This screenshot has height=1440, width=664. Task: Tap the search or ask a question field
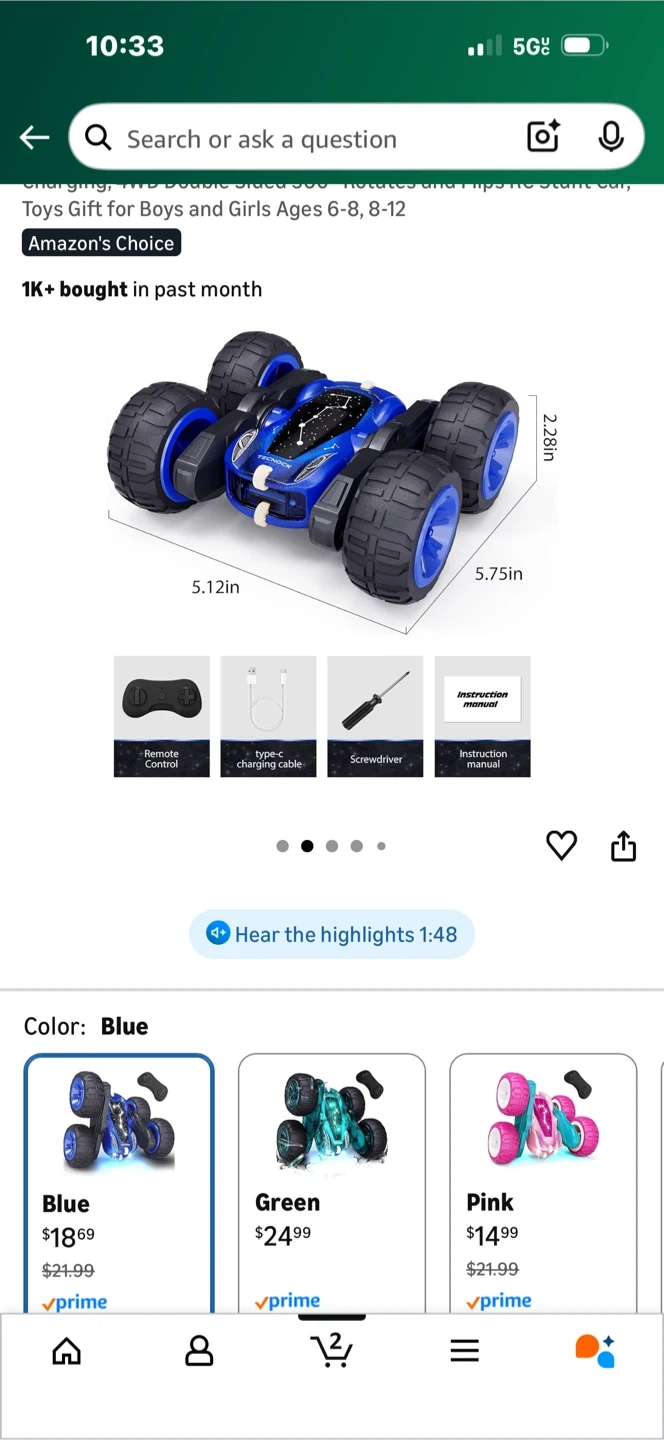click(x=300, y=139)
